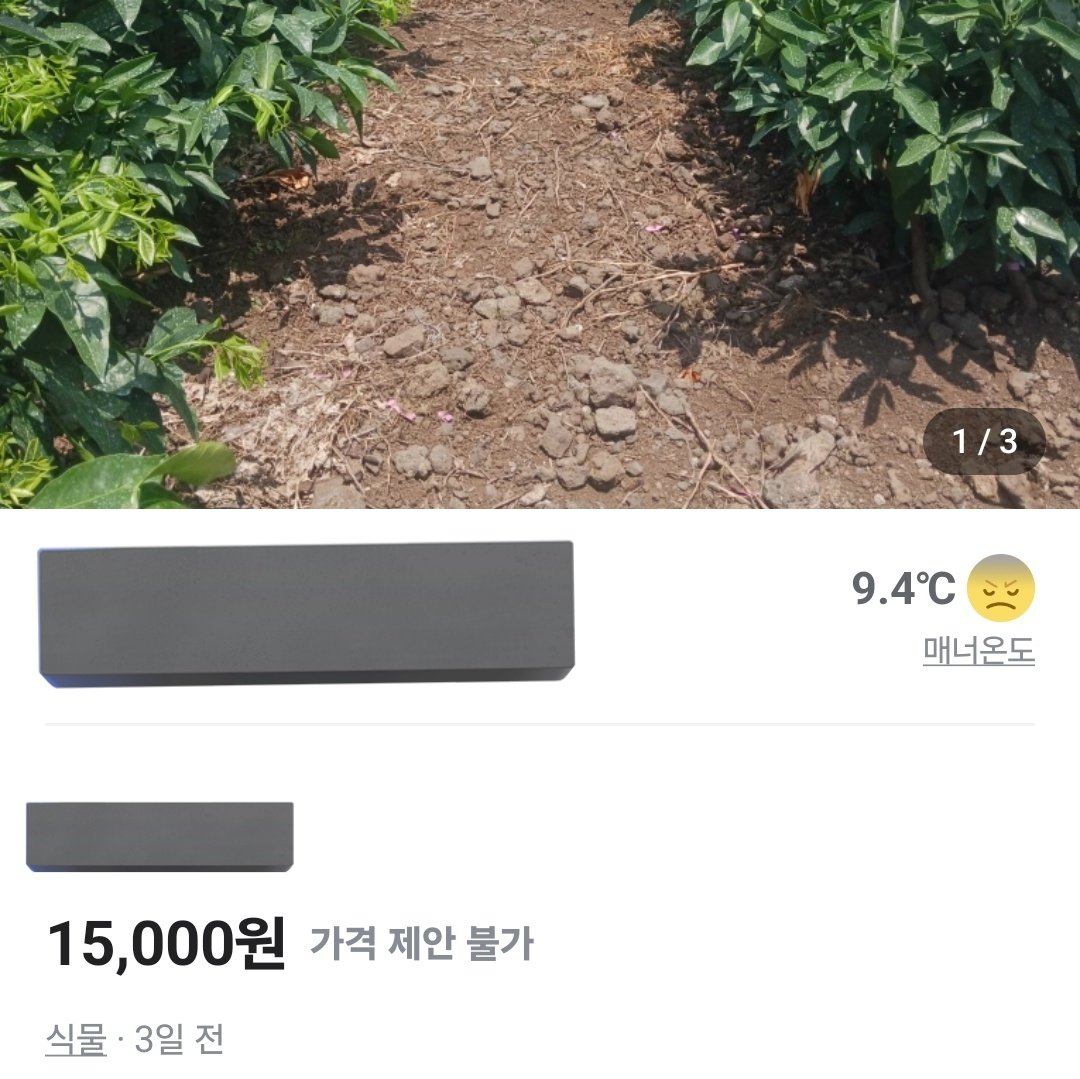Screen dimensions: 1080x1079
Task: Open the 식물 category link
Action: [x=76, y=1040]
